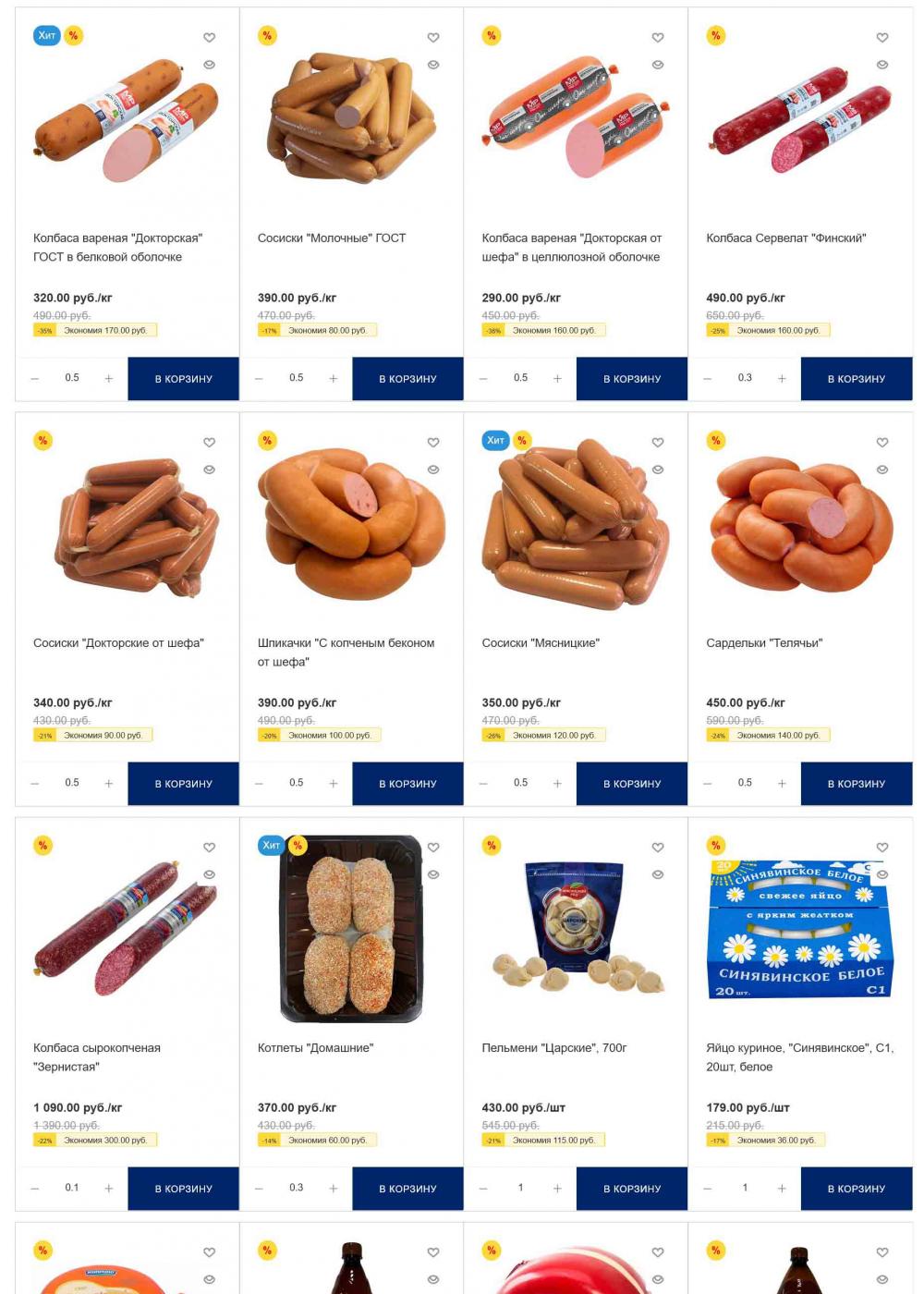Quick view Пельмени "Царские" 700г
The height and width of the screenshot is (1294, 924).
tap(658, 874)
